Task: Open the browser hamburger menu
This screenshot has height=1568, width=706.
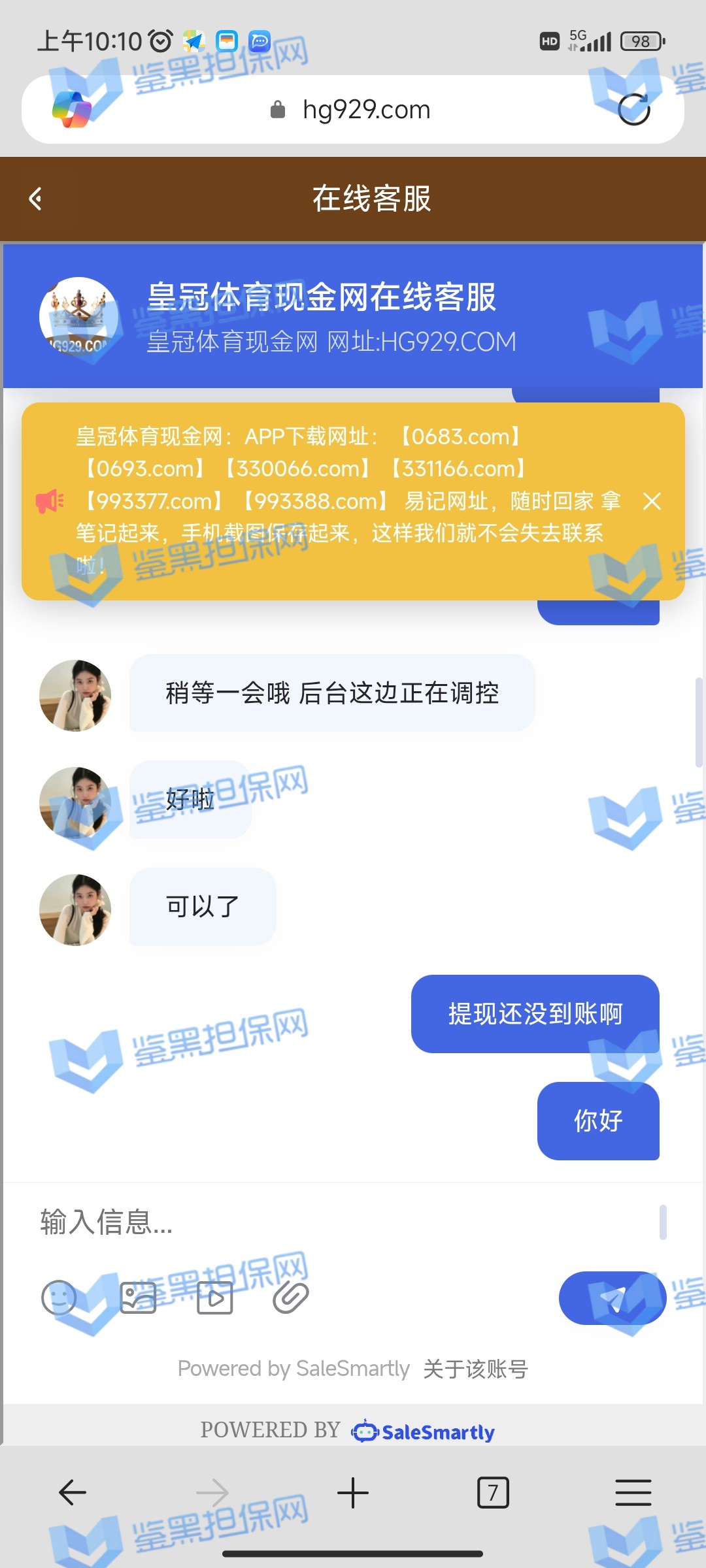Action: (x=633, y=1493)
